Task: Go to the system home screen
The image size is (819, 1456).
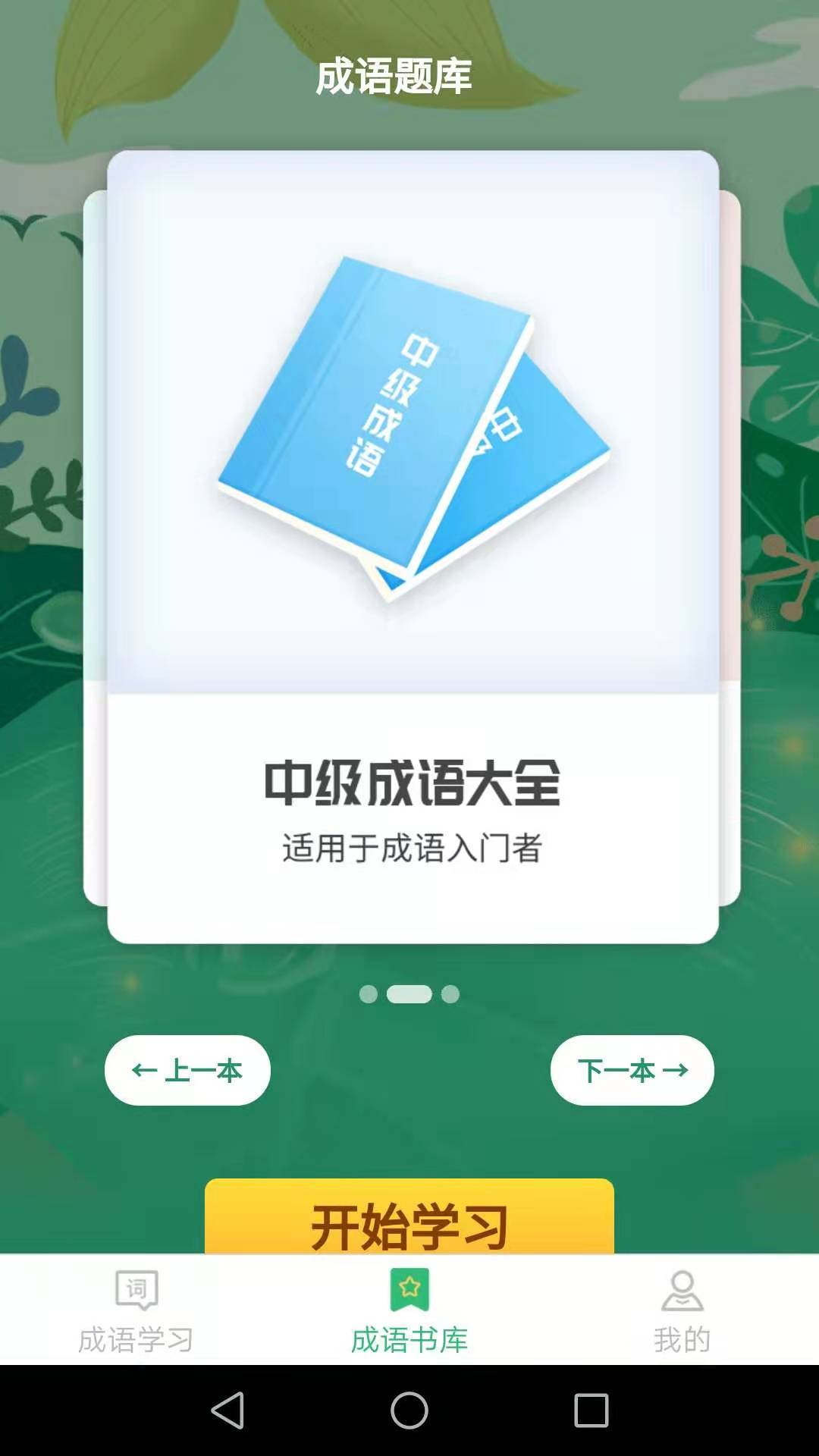Action: pos(409,1410)
